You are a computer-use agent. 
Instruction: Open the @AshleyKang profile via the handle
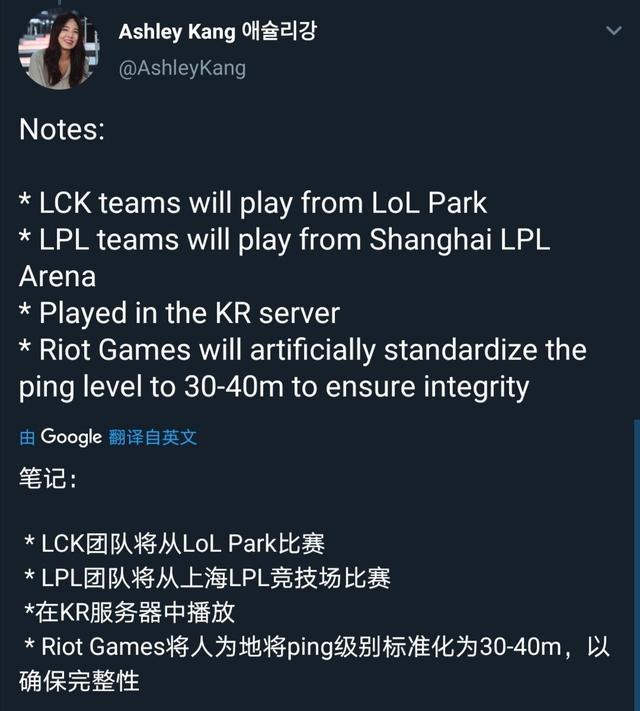click(182, 68)
